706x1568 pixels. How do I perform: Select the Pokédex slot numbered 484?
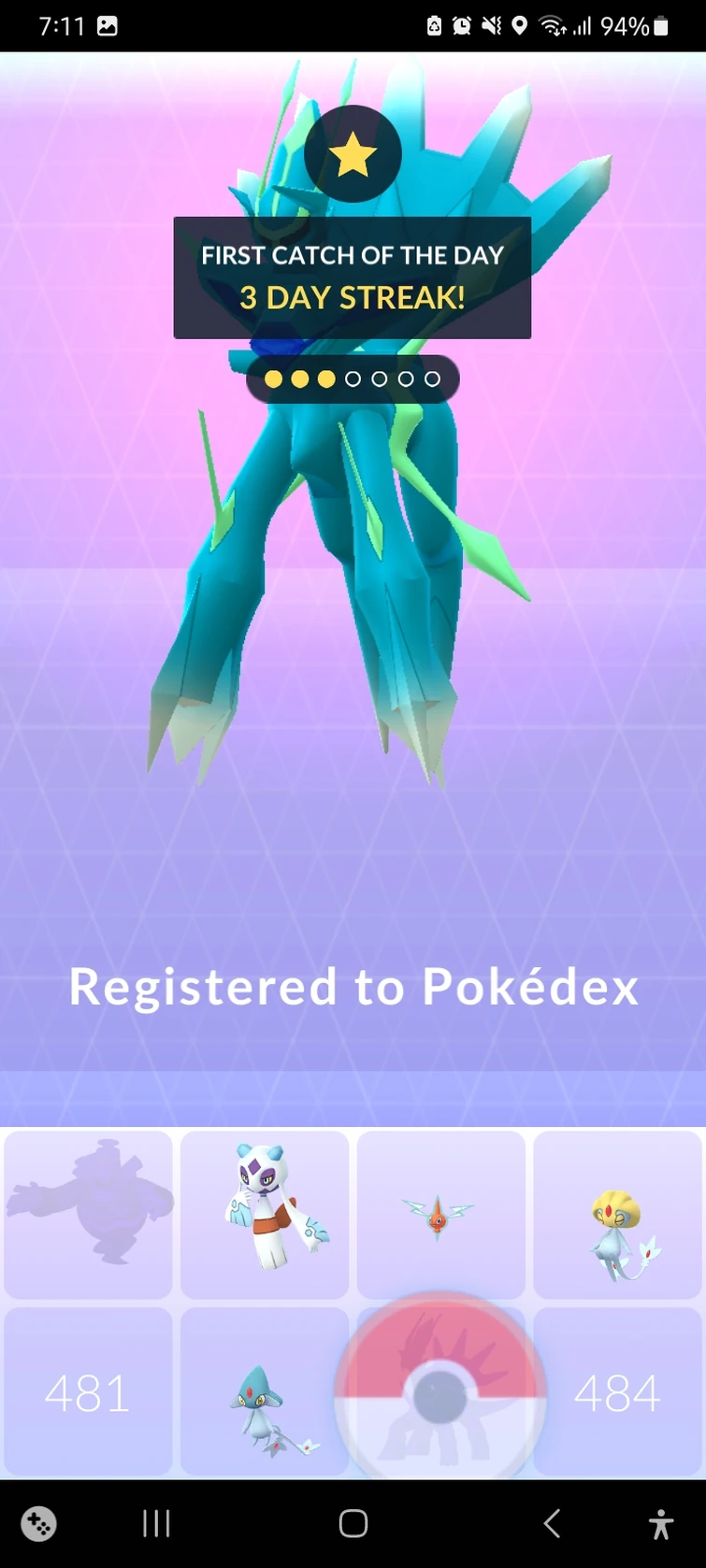point(617,1392)
